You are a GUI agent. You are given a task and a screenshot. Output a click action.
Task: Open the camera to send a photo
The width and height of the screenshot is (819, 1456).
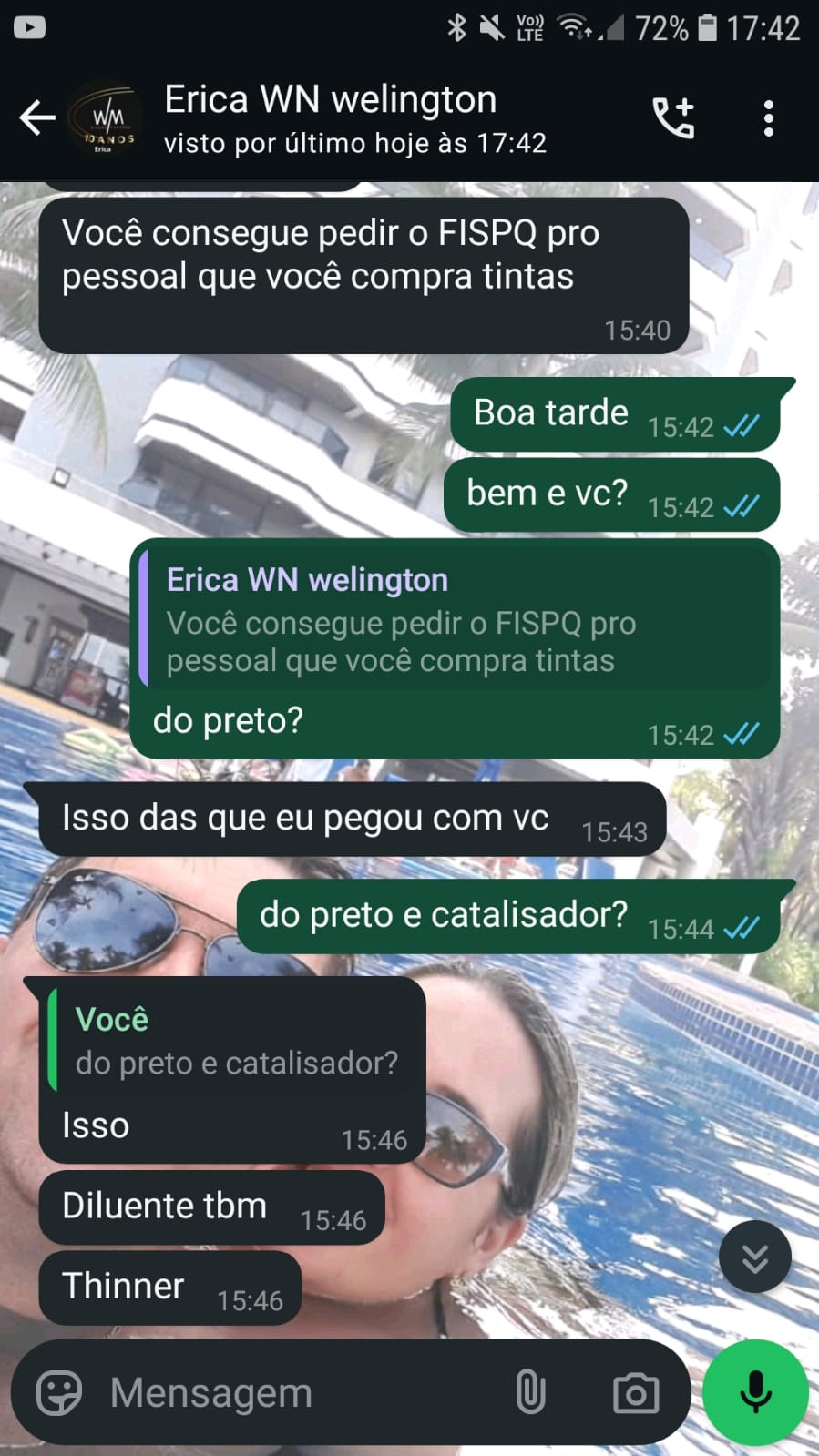636,1393
